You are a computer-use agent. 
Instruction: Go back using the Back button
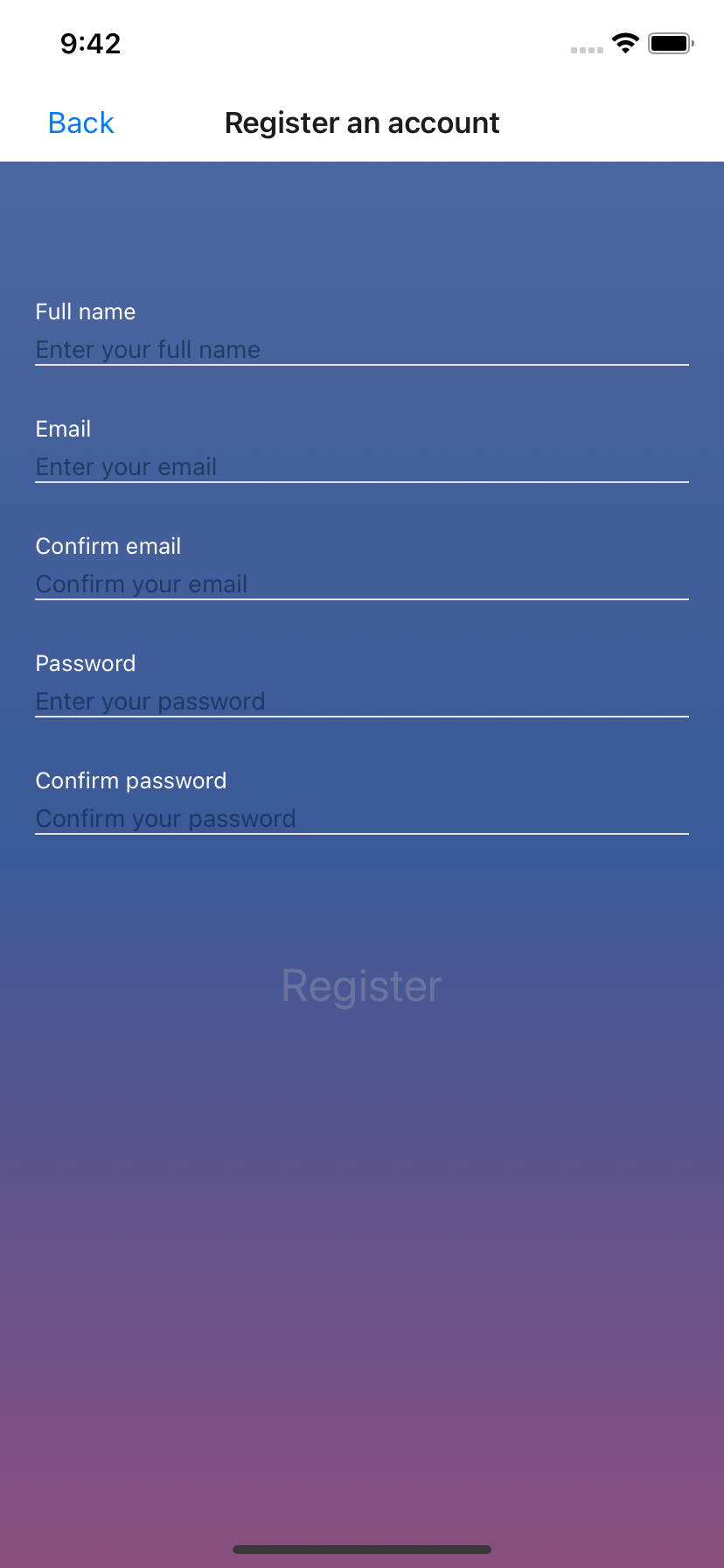(x=81, y=123)
